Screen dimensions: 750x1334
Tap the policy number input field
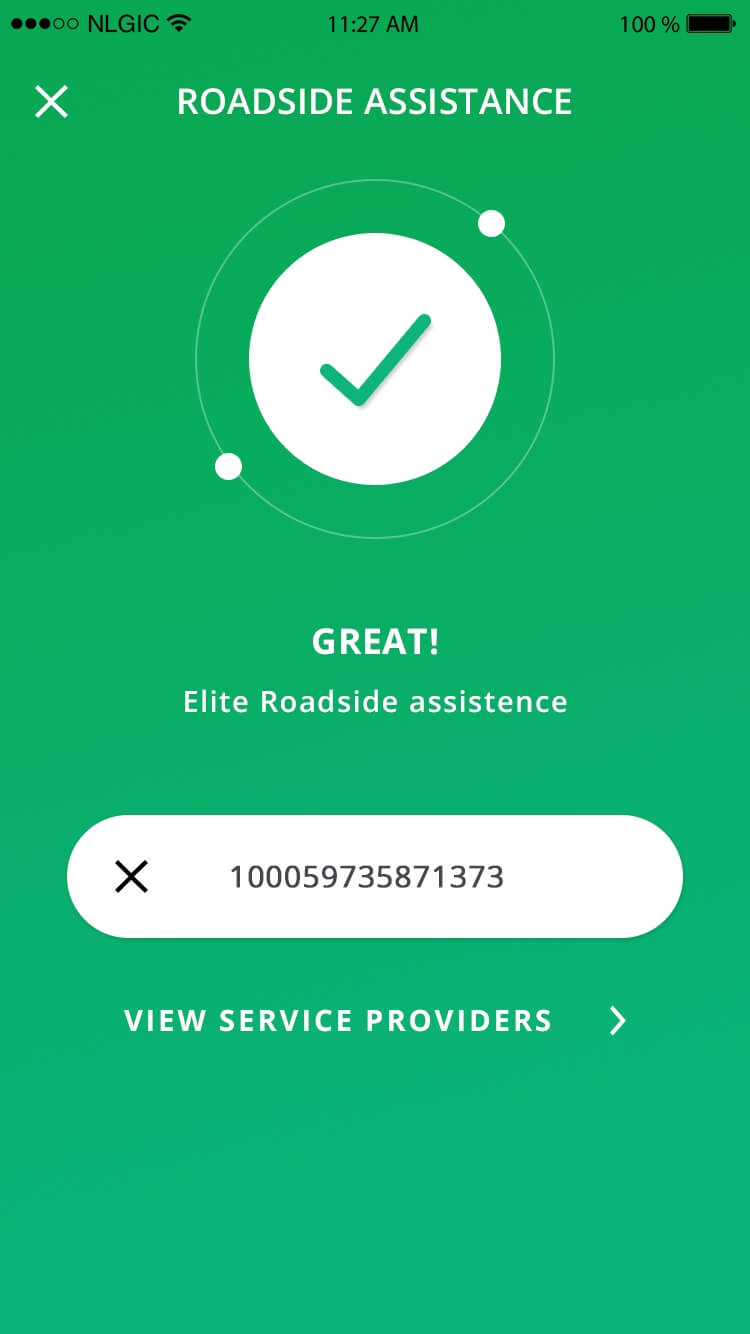[375, 876]
